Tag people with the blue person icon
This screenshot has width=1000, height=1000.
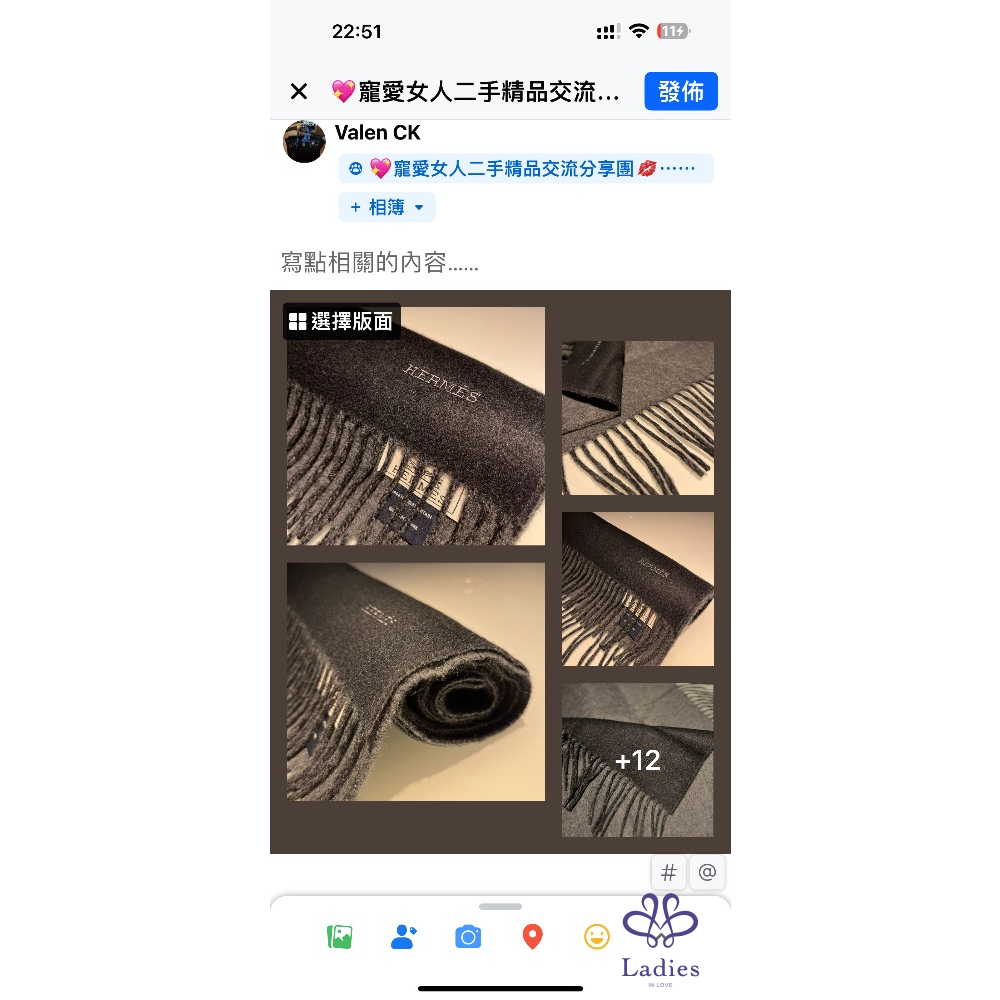click(404, 937)
